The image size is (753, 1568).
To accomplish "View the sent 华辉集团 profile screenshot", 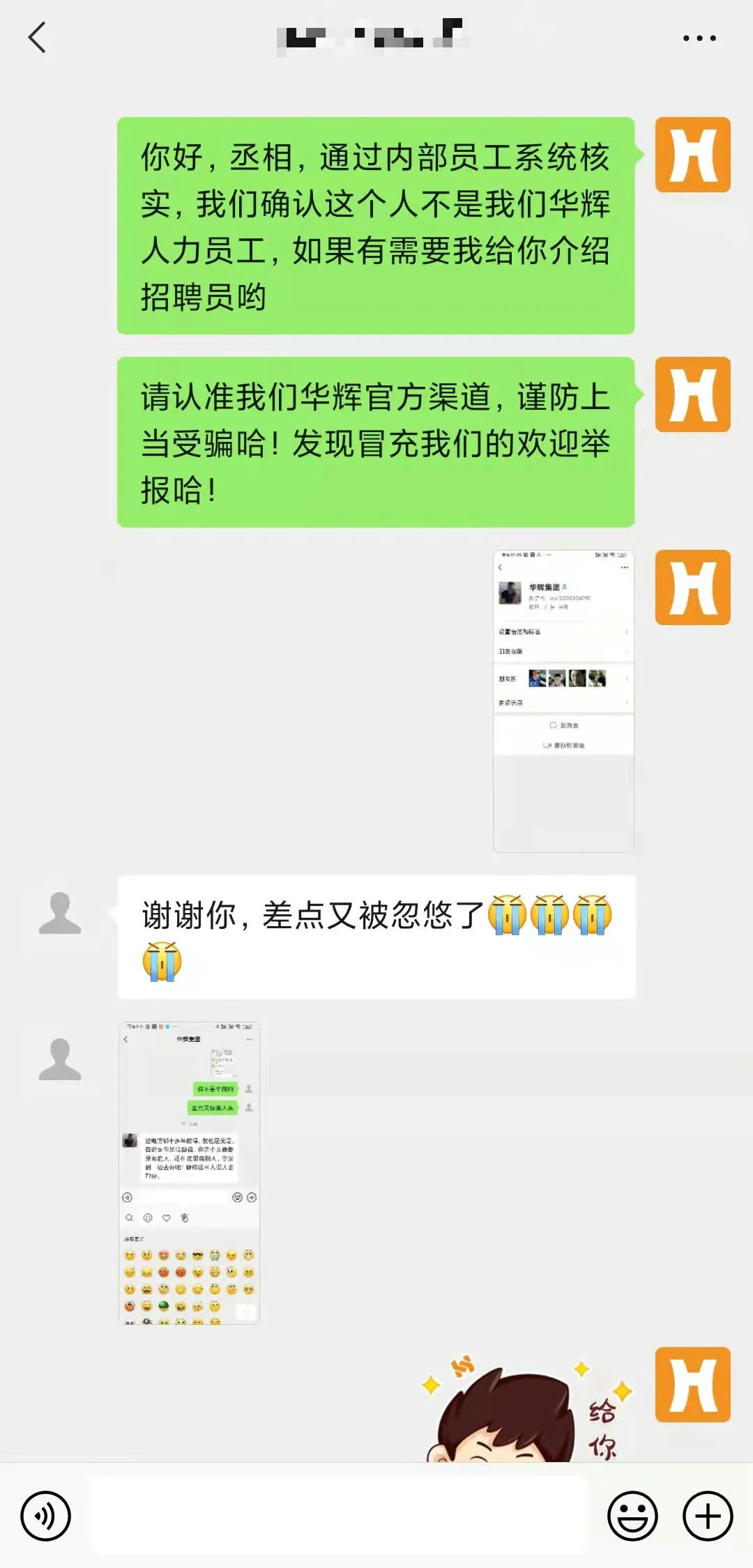I will [x=563, y=701].
